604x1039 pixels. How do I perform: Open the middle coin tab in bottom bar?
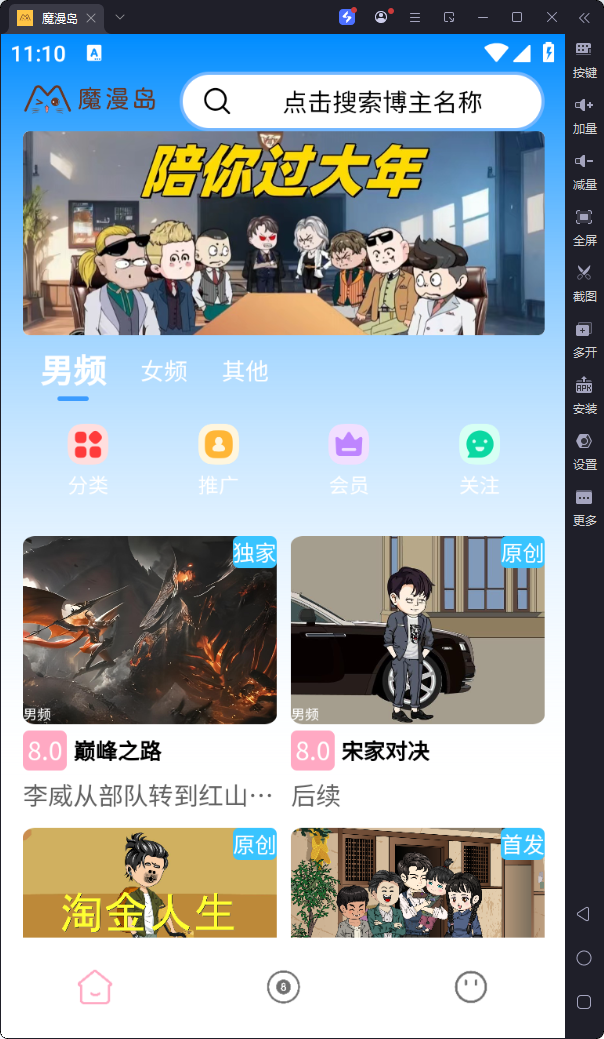coord(283,987)
